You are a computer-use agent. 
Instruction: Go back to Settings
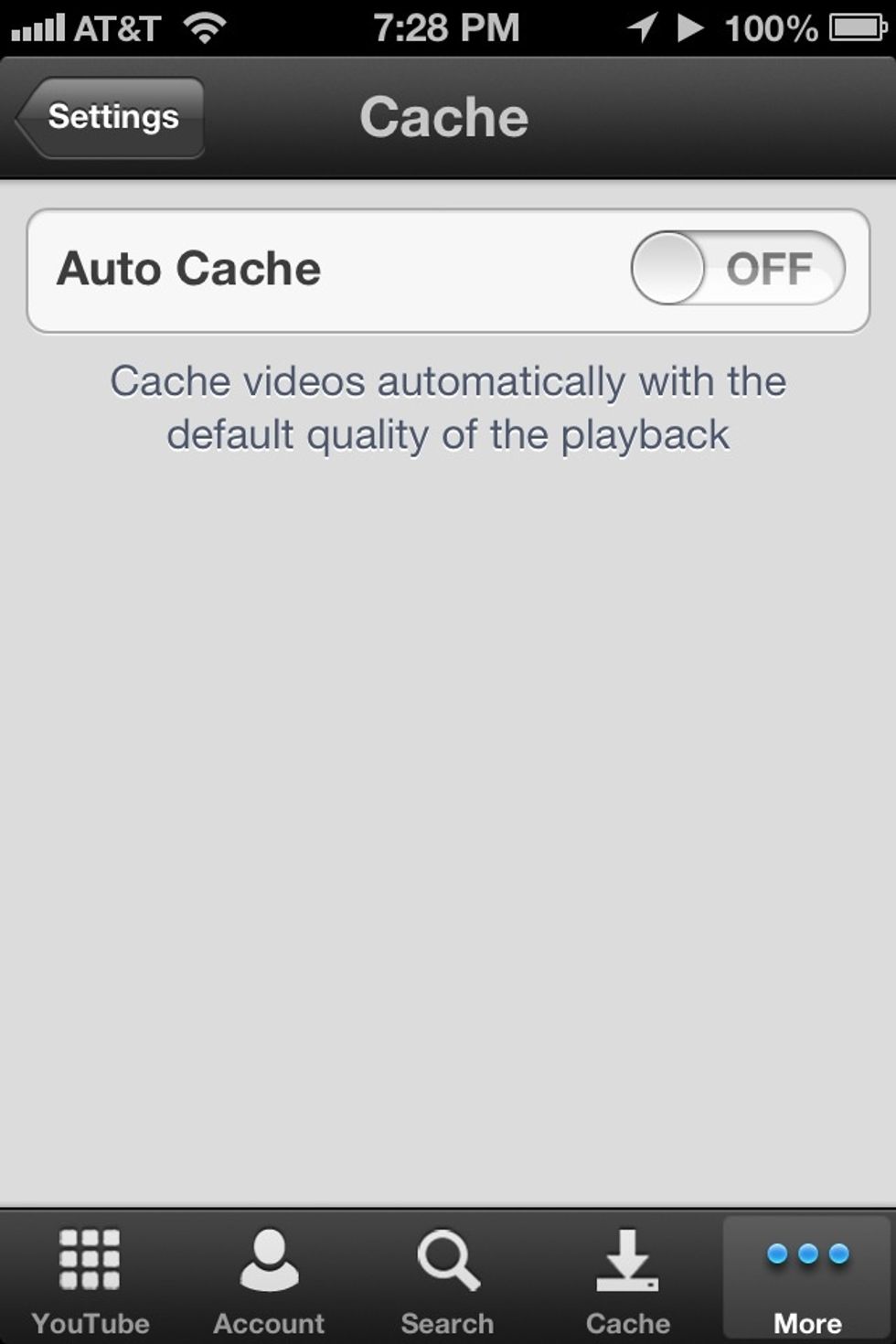click(112, 117)
